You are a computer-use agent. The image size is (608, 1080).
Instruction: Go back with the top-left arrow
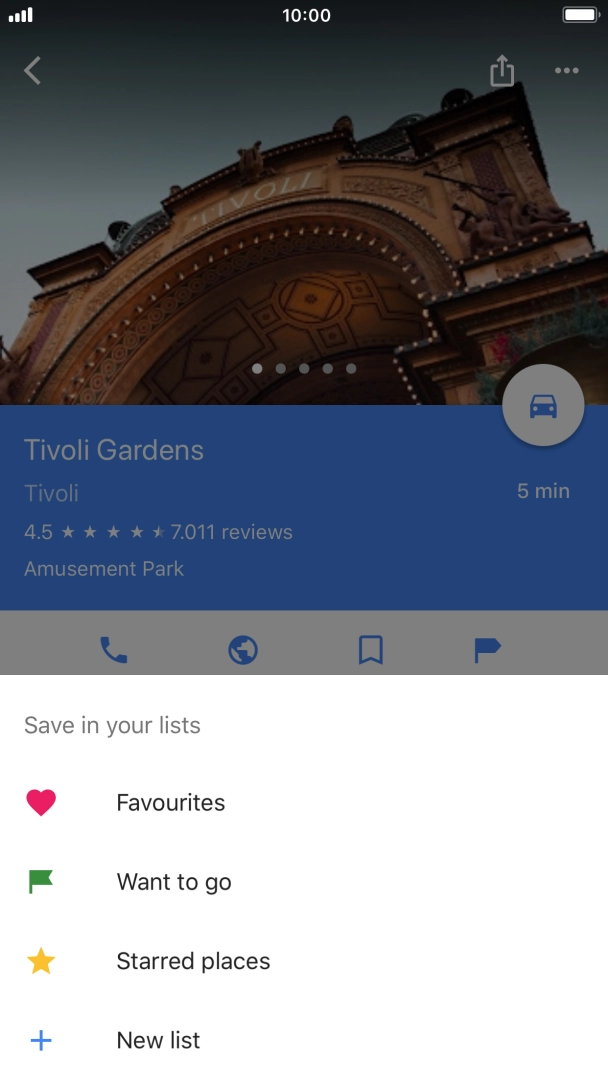tap(33, 70)
